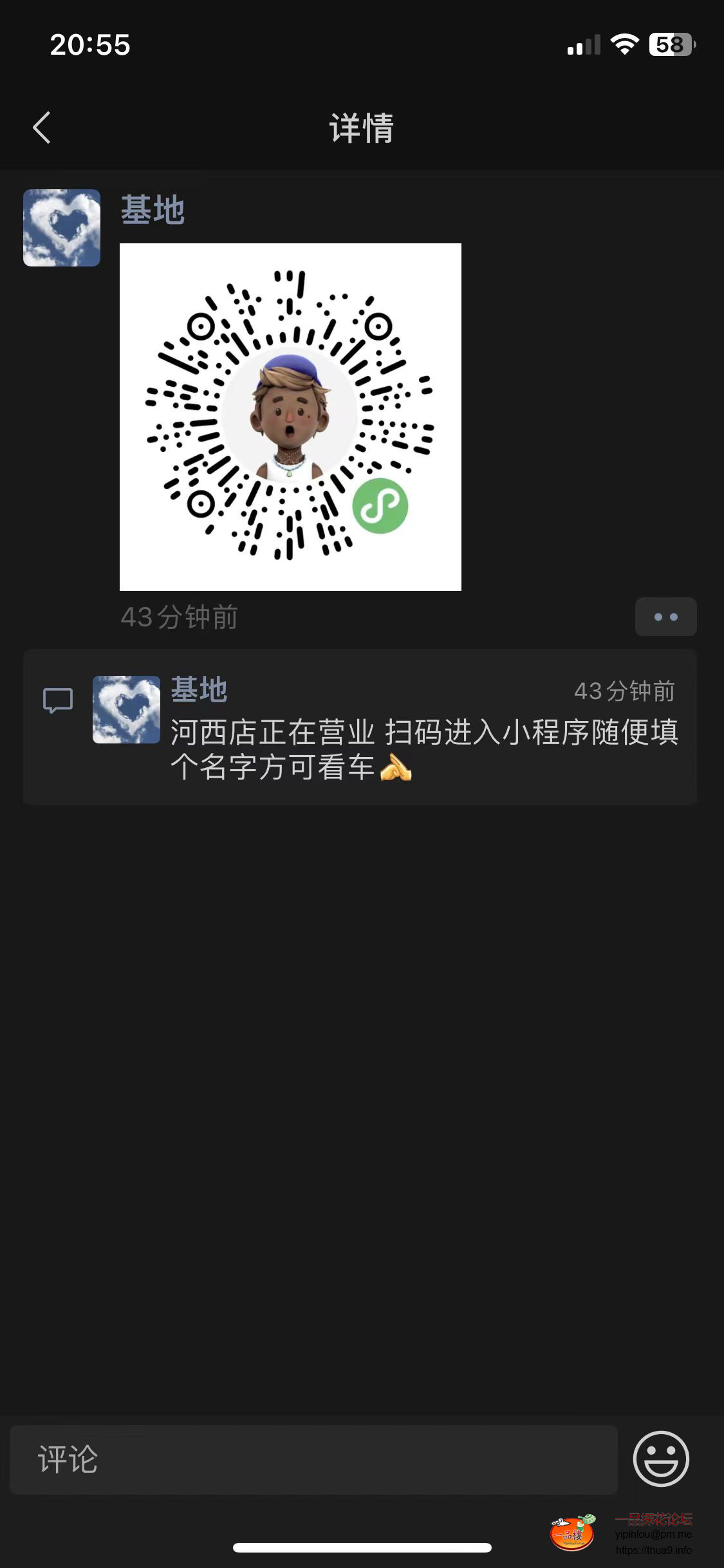724x1568 pixels.
Task: Tap the 43分钟前 label inside the comment
Action: coord(625,690)
